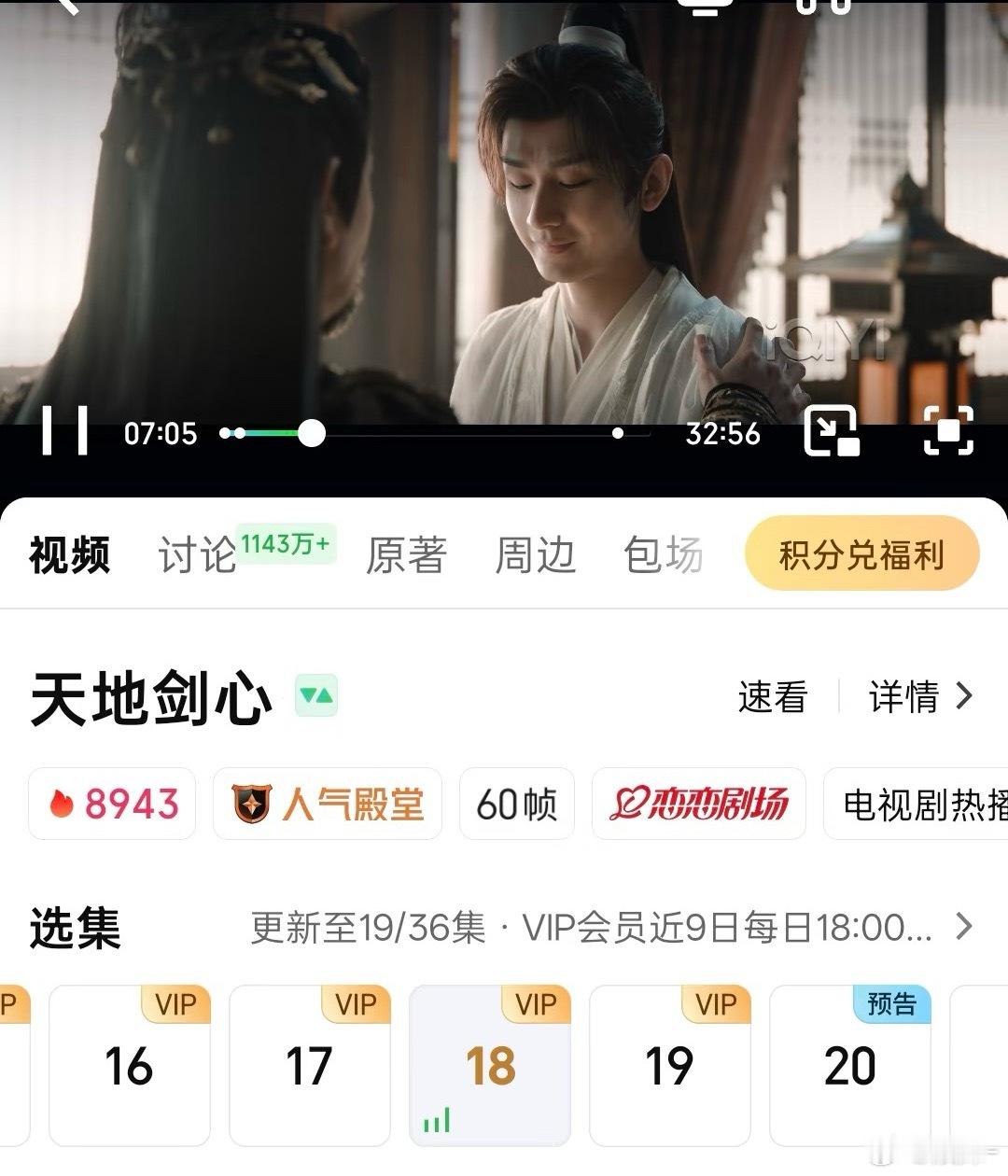Select the 60帧 quality tag
The image size is (1008, 1176).
516,804
